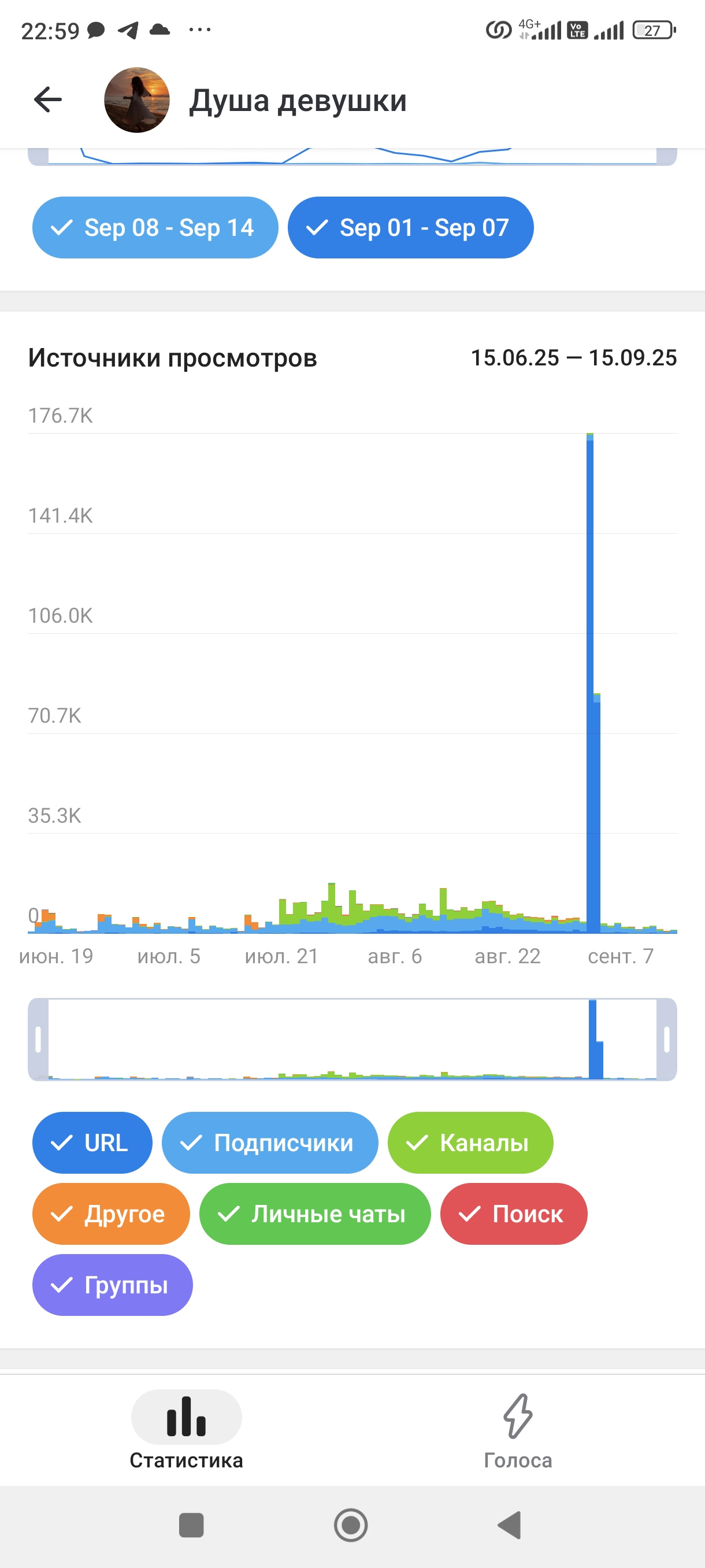705x1568 pixels.
Task: Toggle the Sep 01 - Sep 07 chip
Action: pos(411,228)
